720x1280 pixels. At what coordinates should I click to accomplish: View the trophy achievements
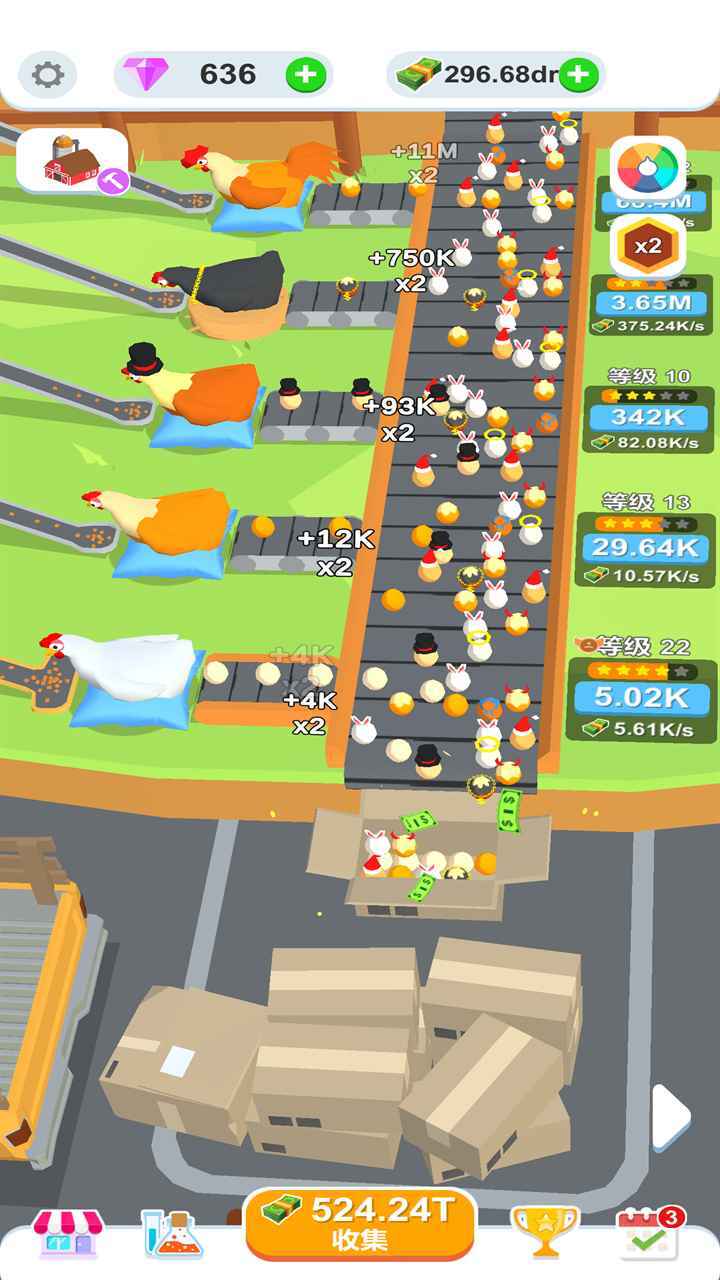coord(545,1231)
